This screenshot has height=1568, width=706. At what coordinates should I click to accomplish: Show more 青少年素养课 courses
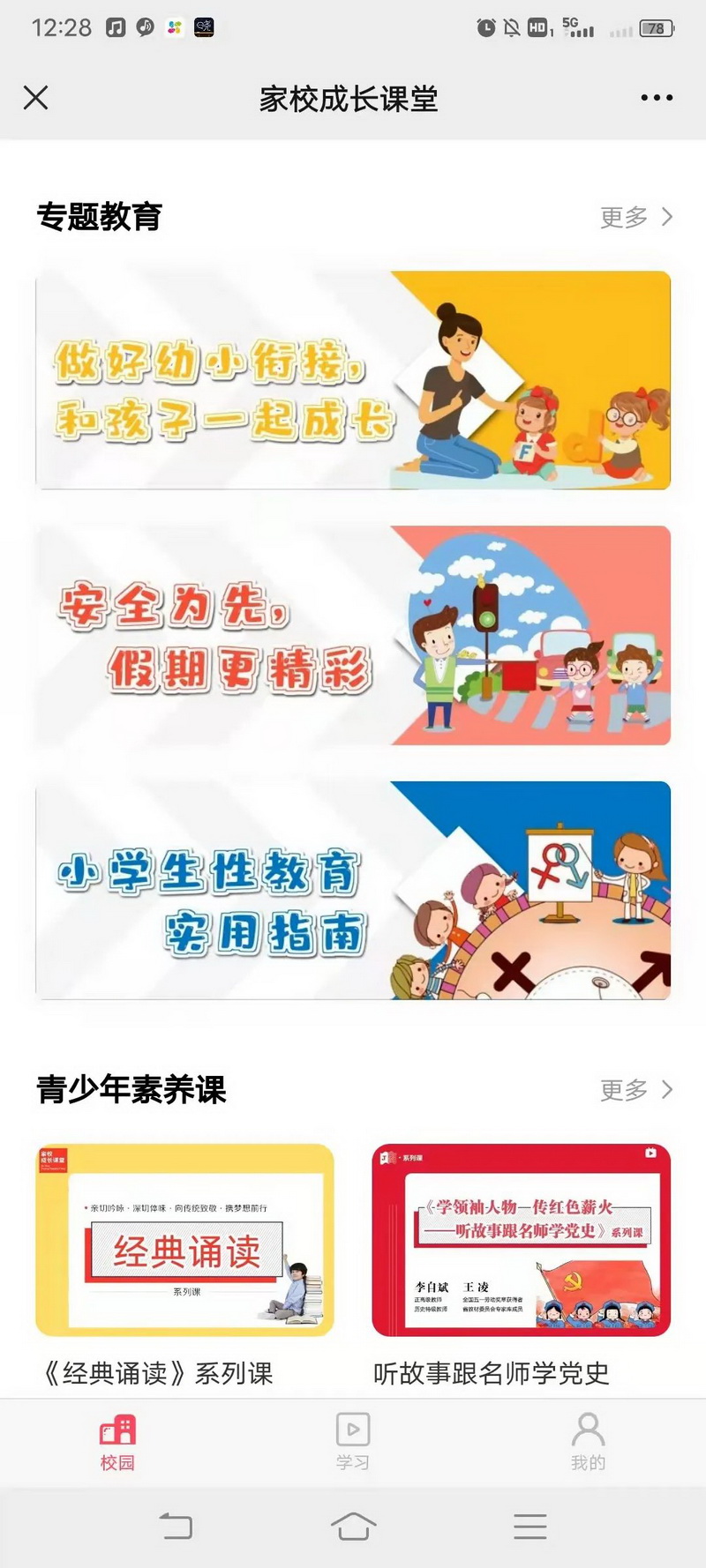pos(635,1090)
